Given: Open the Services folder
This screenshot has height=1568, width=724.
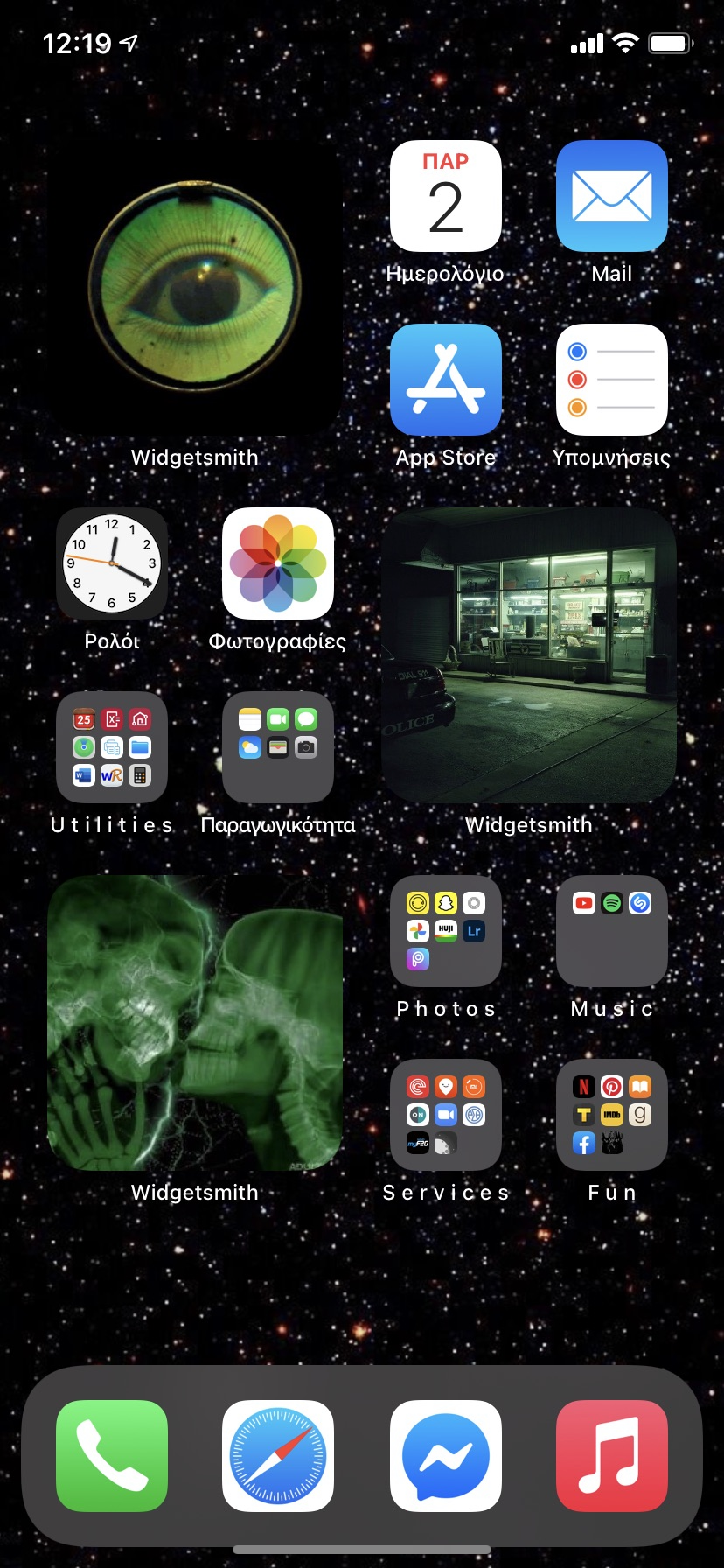Looking at the screenshot, I should pos(446,1116).
